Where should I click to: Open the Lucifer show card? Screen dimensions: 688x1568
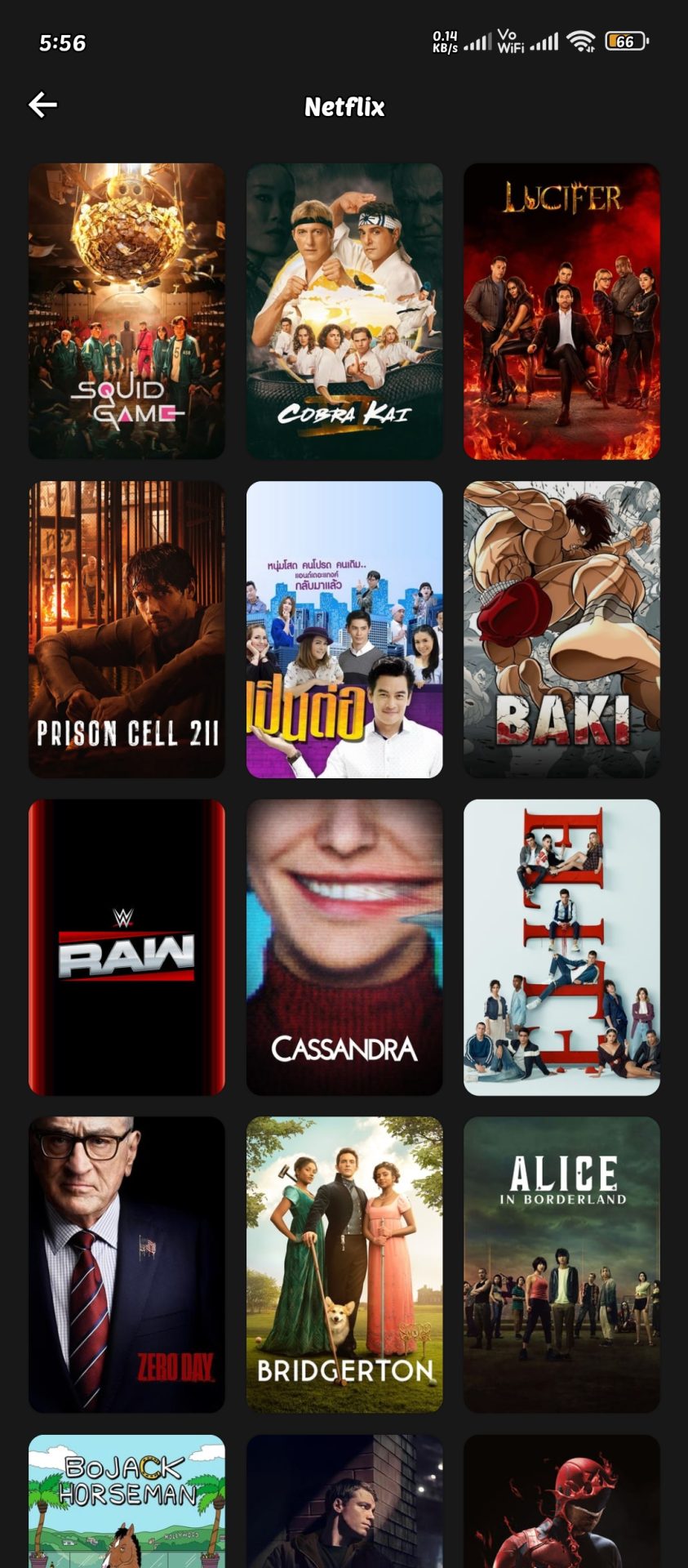[561, 310]
